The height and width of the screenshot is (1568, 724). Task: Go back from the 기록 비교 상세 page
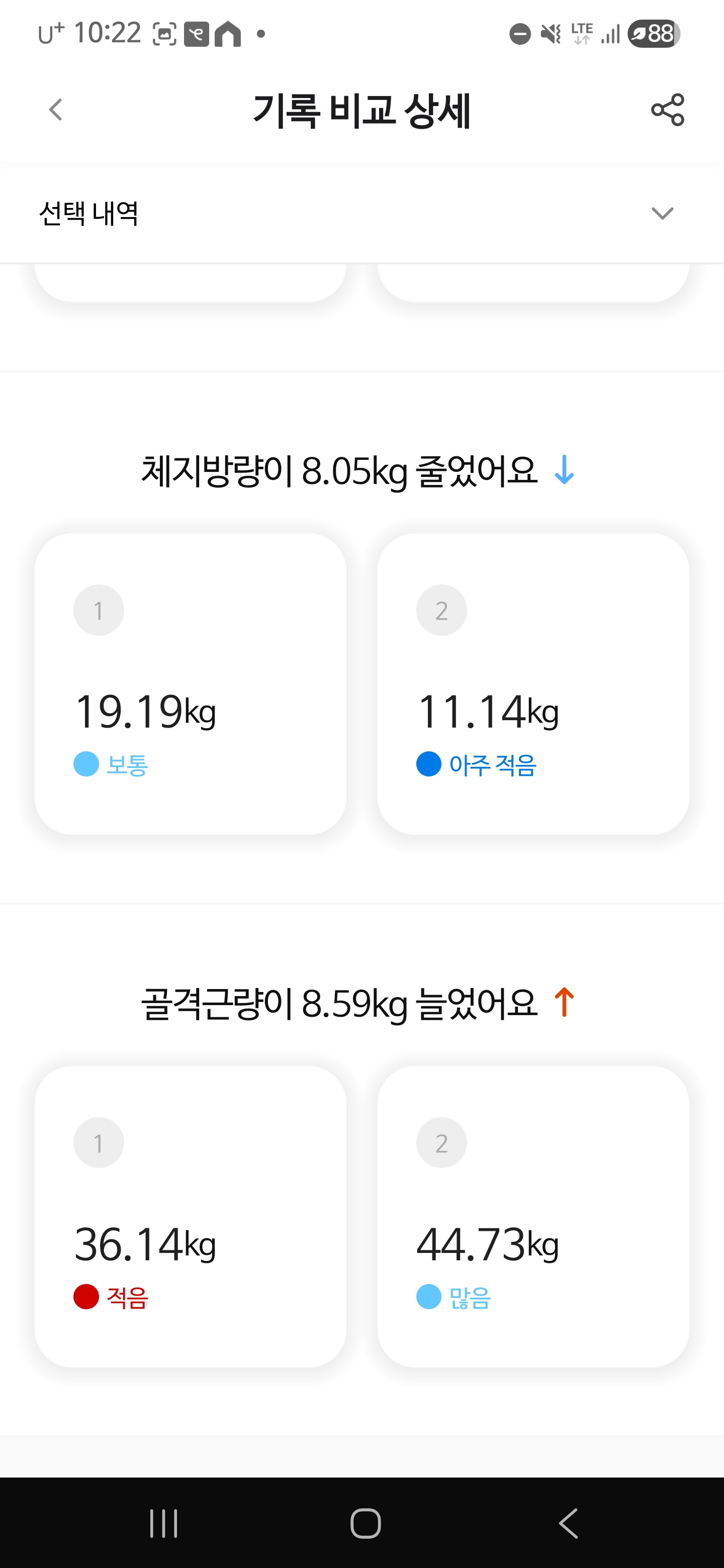pos(55,110)
